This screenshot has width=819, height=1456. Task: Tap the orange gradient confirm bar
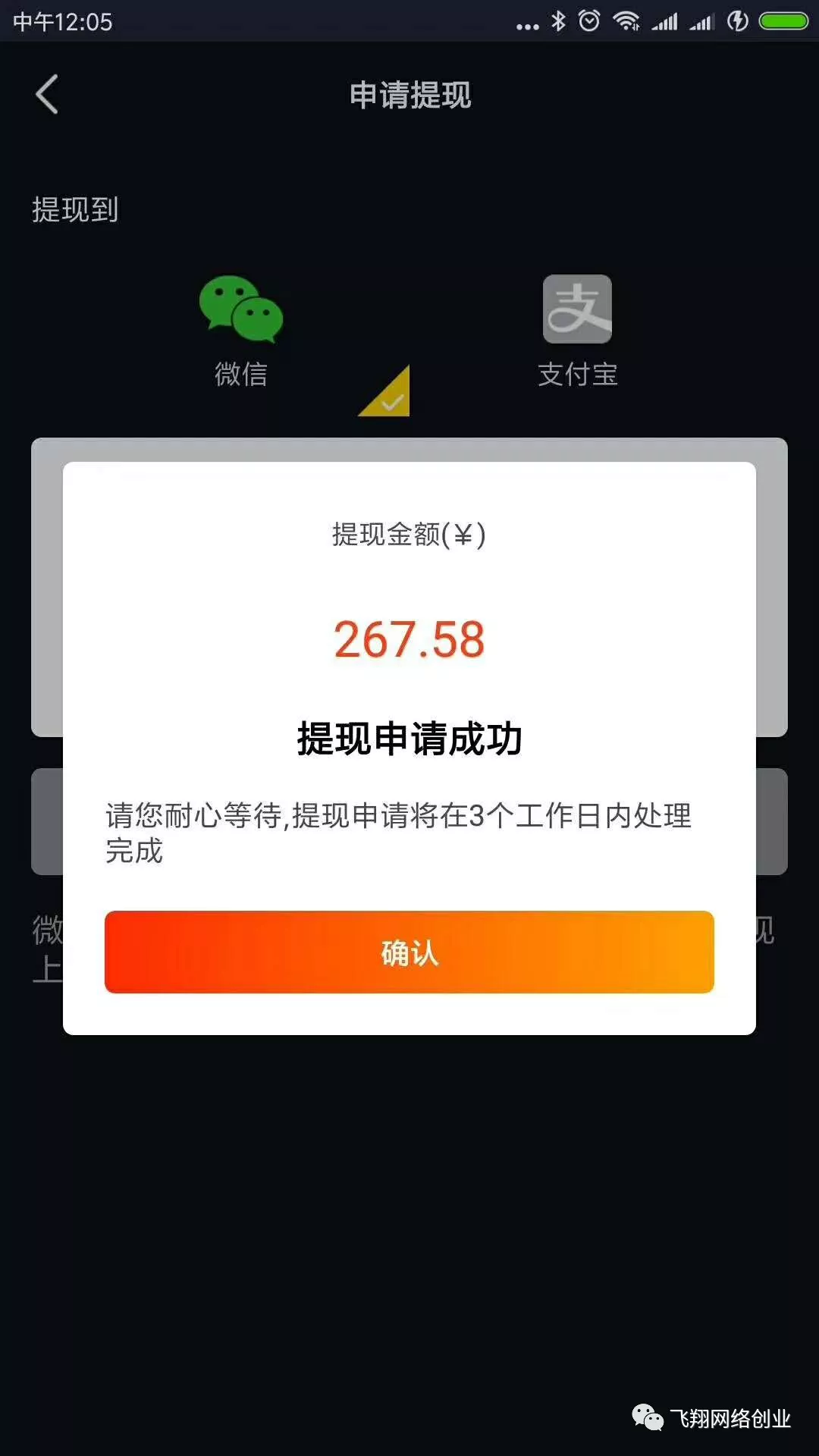click(x=409, y=954)
